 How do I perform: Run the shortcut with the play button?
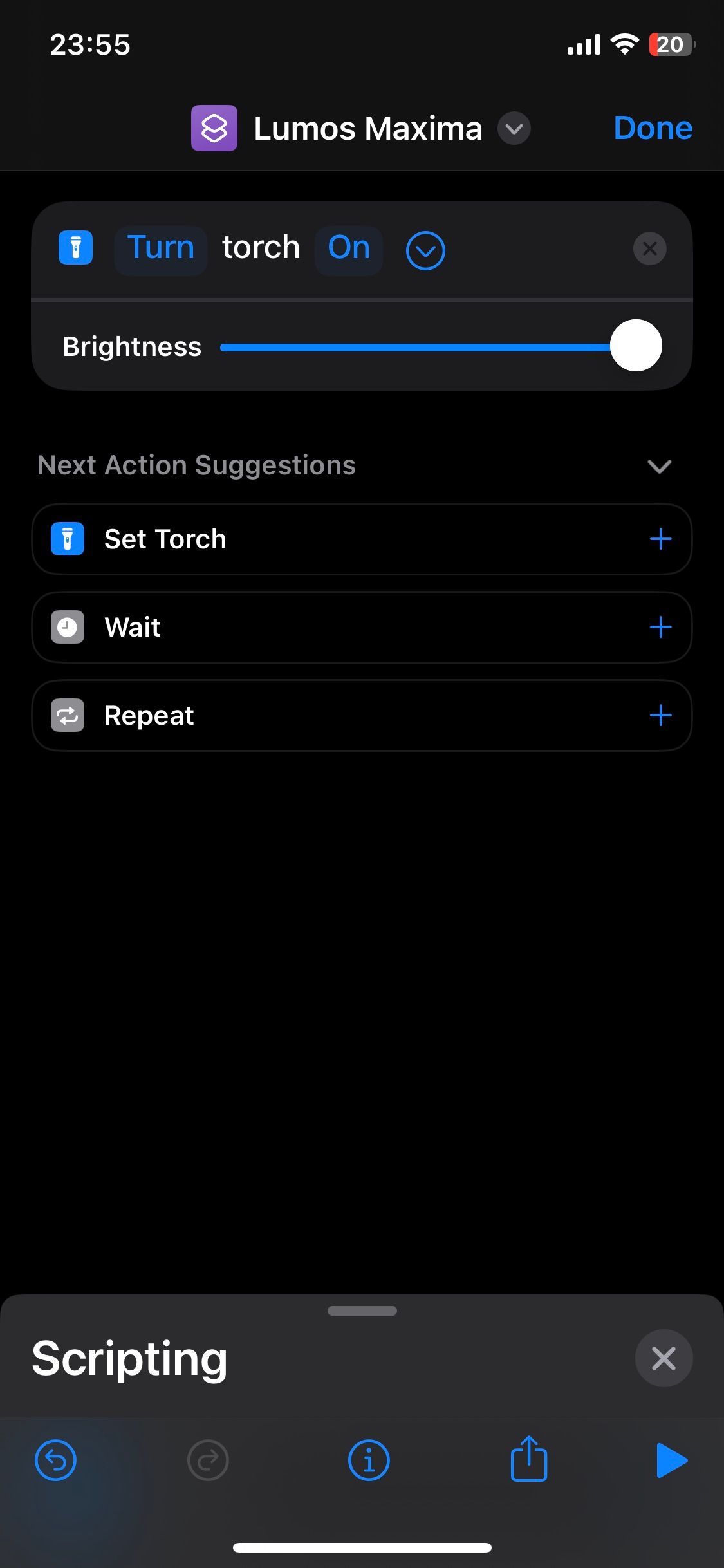[x=670, y=1460]
